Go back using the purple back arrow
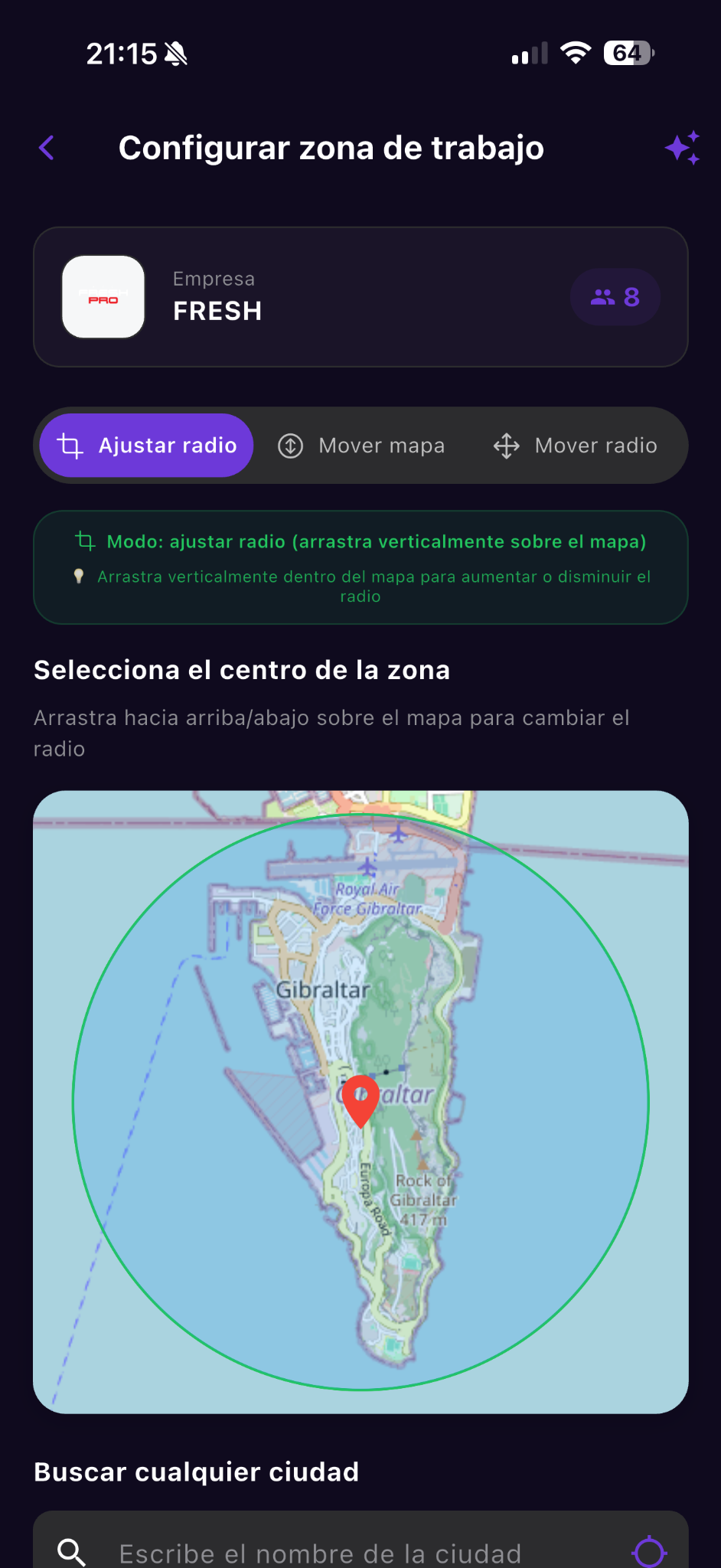The image size is (721, 1568). (47, 148)
